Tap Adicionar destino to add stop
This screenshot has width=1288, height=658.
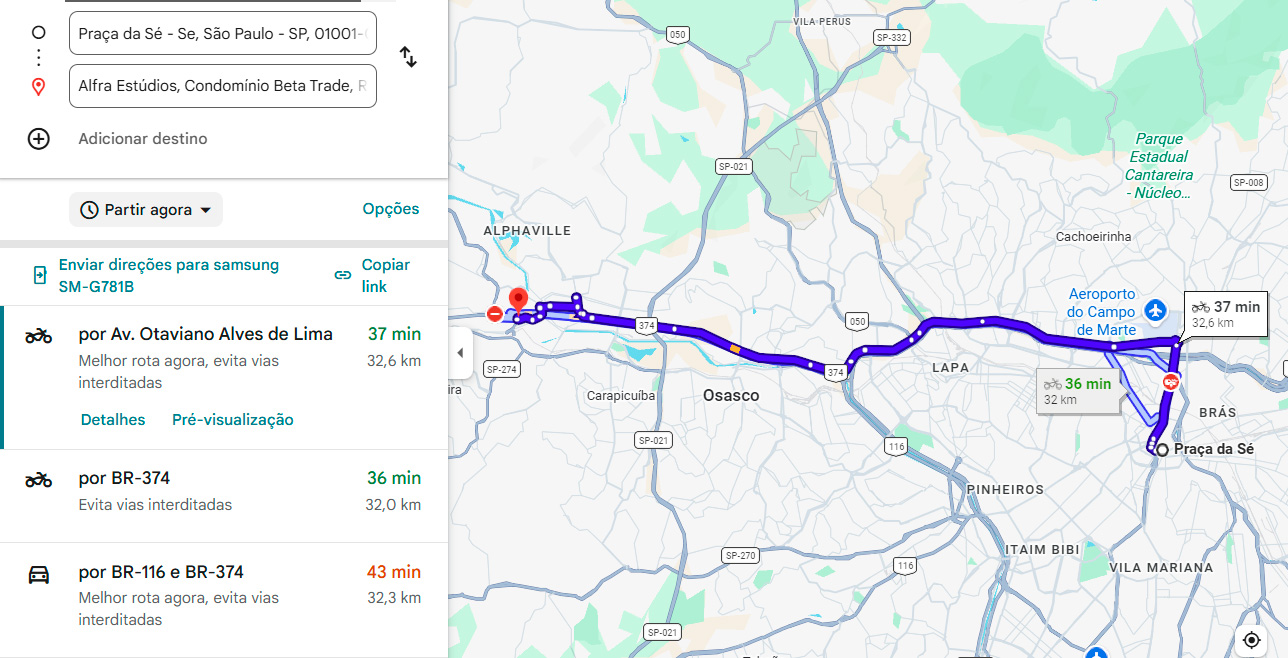[142, 139]
